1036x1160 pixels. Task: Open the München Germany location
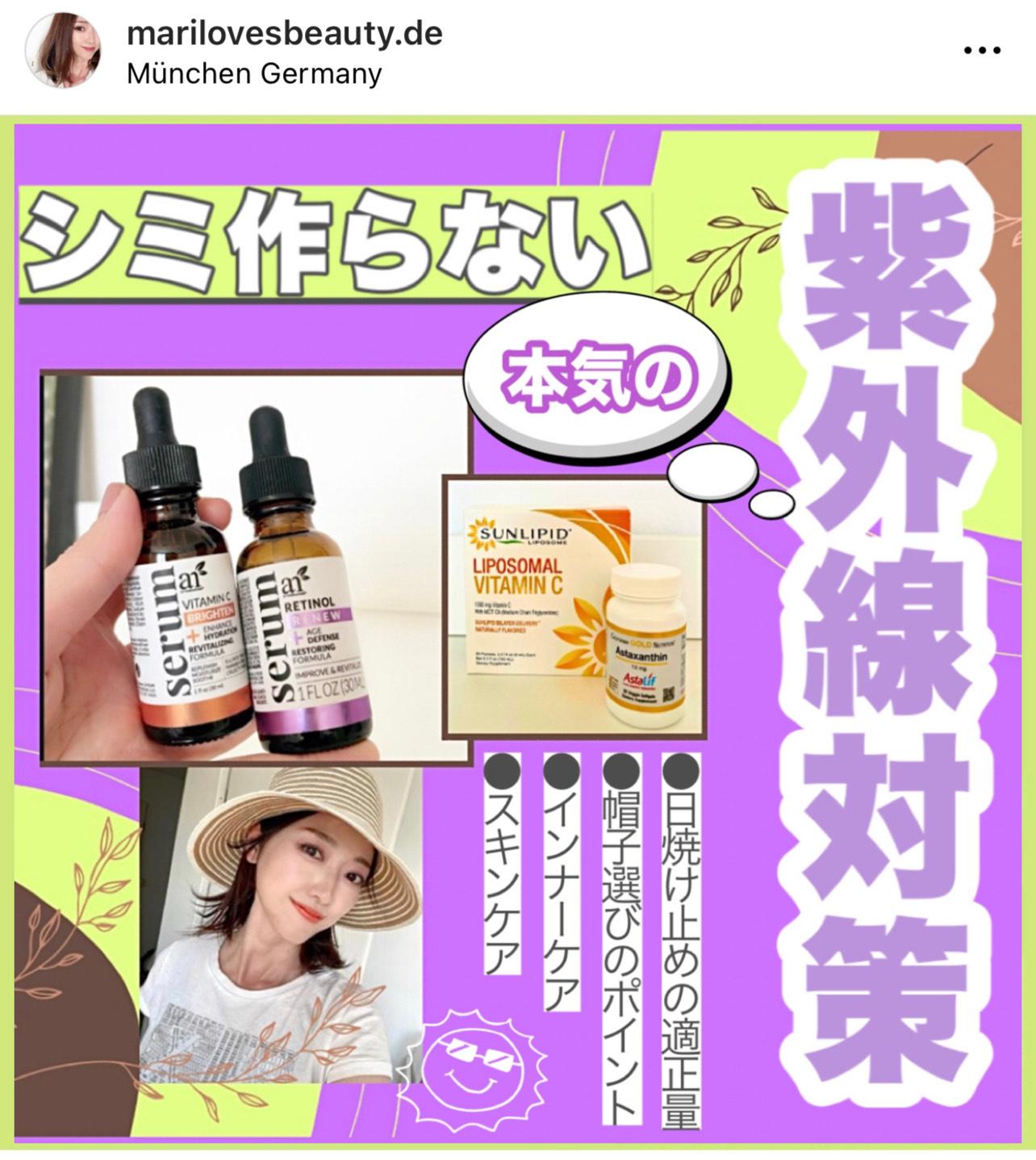pos(254,74)
